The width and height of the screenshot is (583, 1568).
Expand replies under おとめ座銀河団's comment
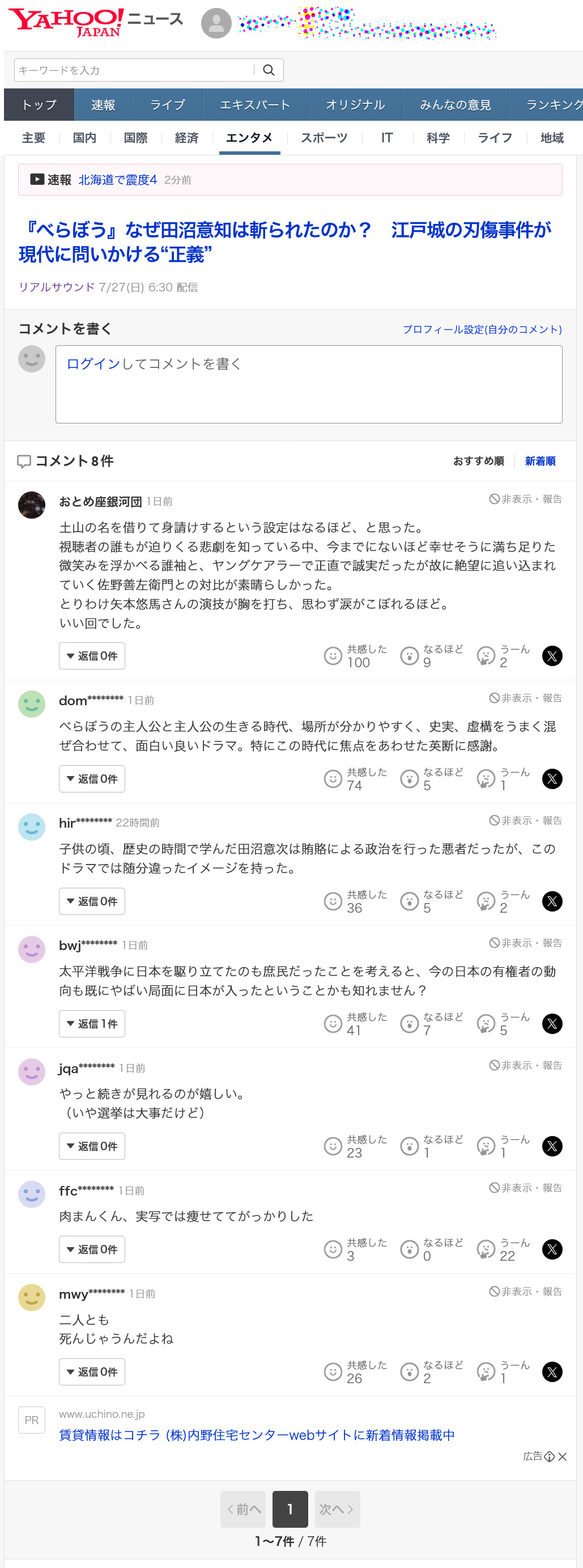pos(92,655)
